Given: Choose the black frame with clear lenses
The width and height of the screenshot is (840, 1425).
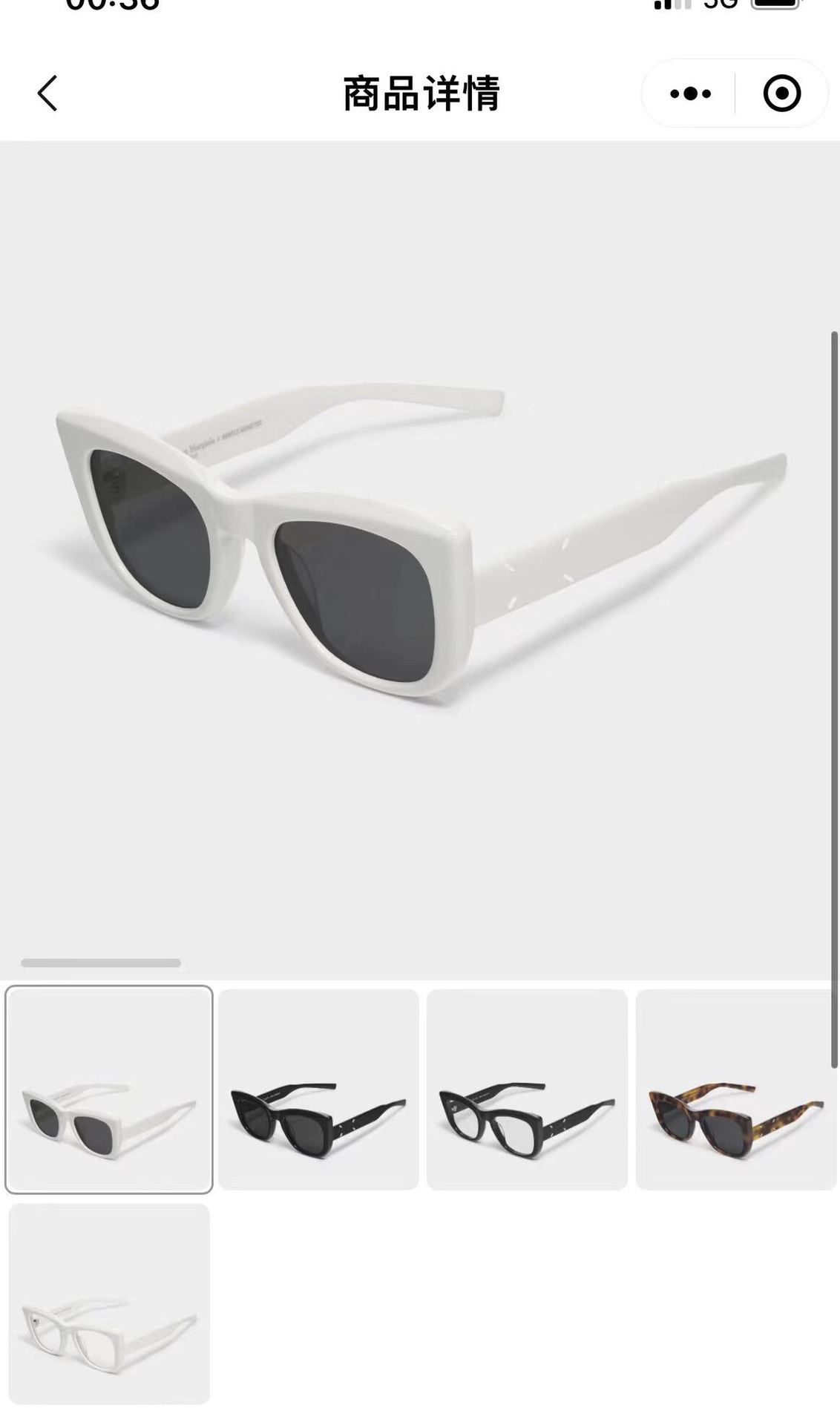Looking at the screenshot, I should (x=527, y=1089).
